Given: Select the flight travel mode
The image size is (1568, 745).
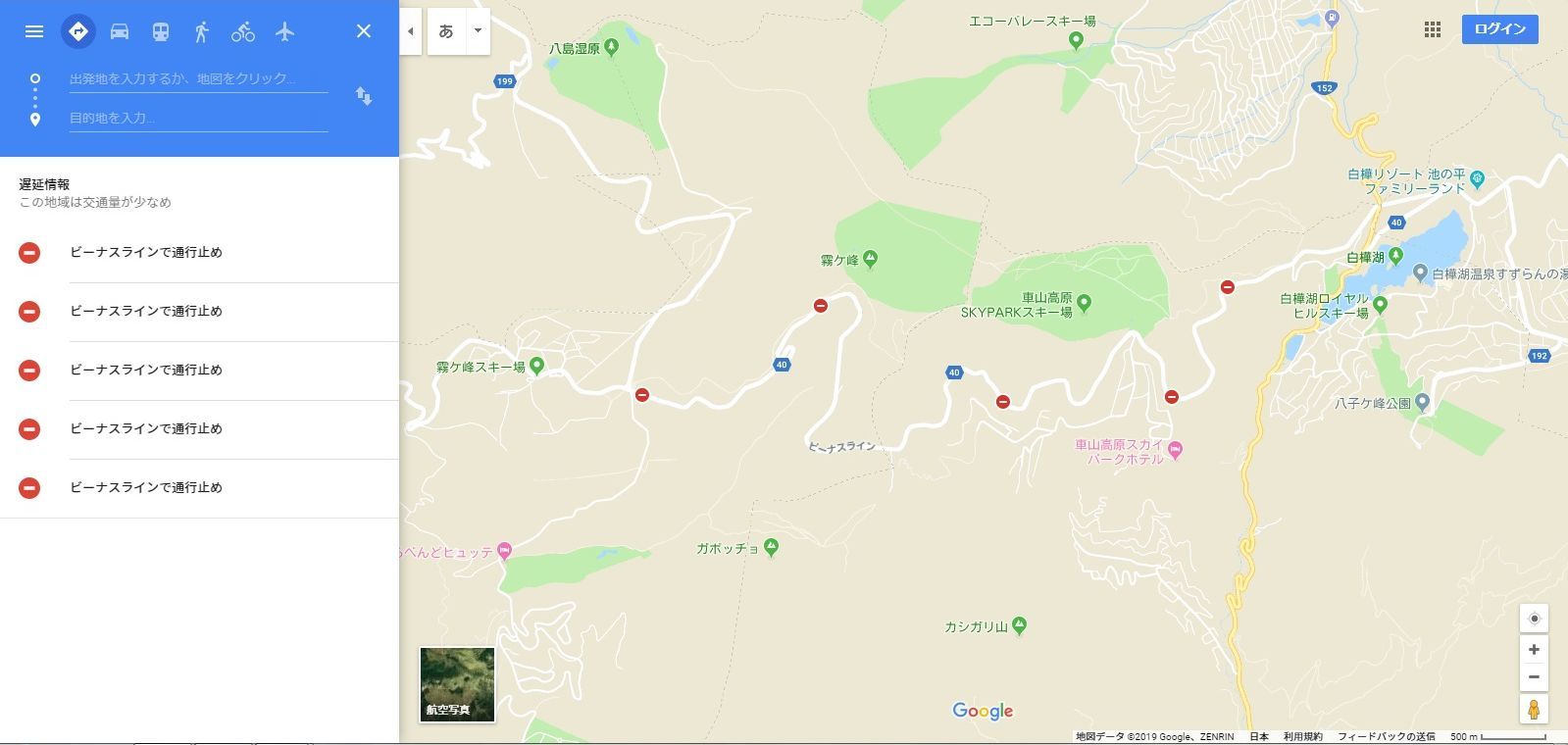Looking at the screenshot, I should [x=284, y=31].
